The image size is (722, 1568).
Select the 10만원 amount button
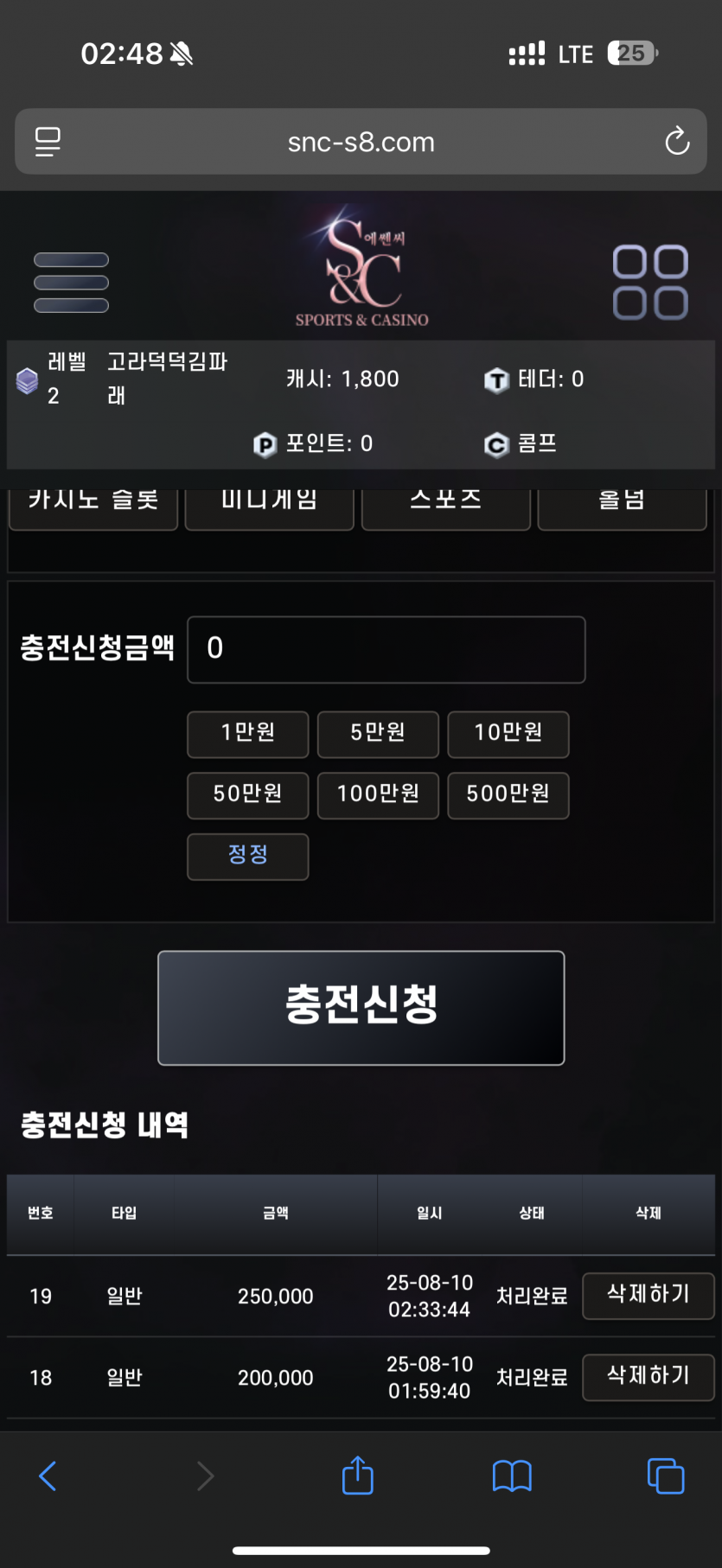(508, 733)
